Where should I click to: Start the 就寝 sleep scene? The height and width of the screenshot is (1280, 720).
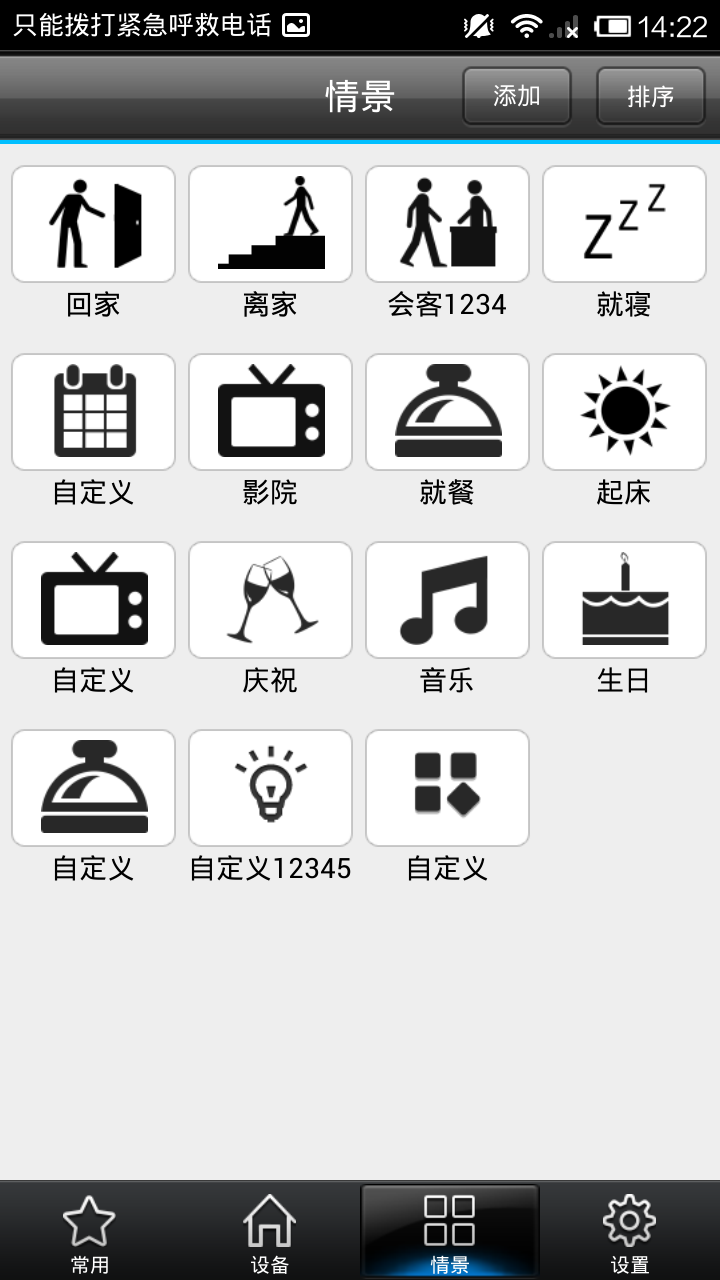pos(624,224)
